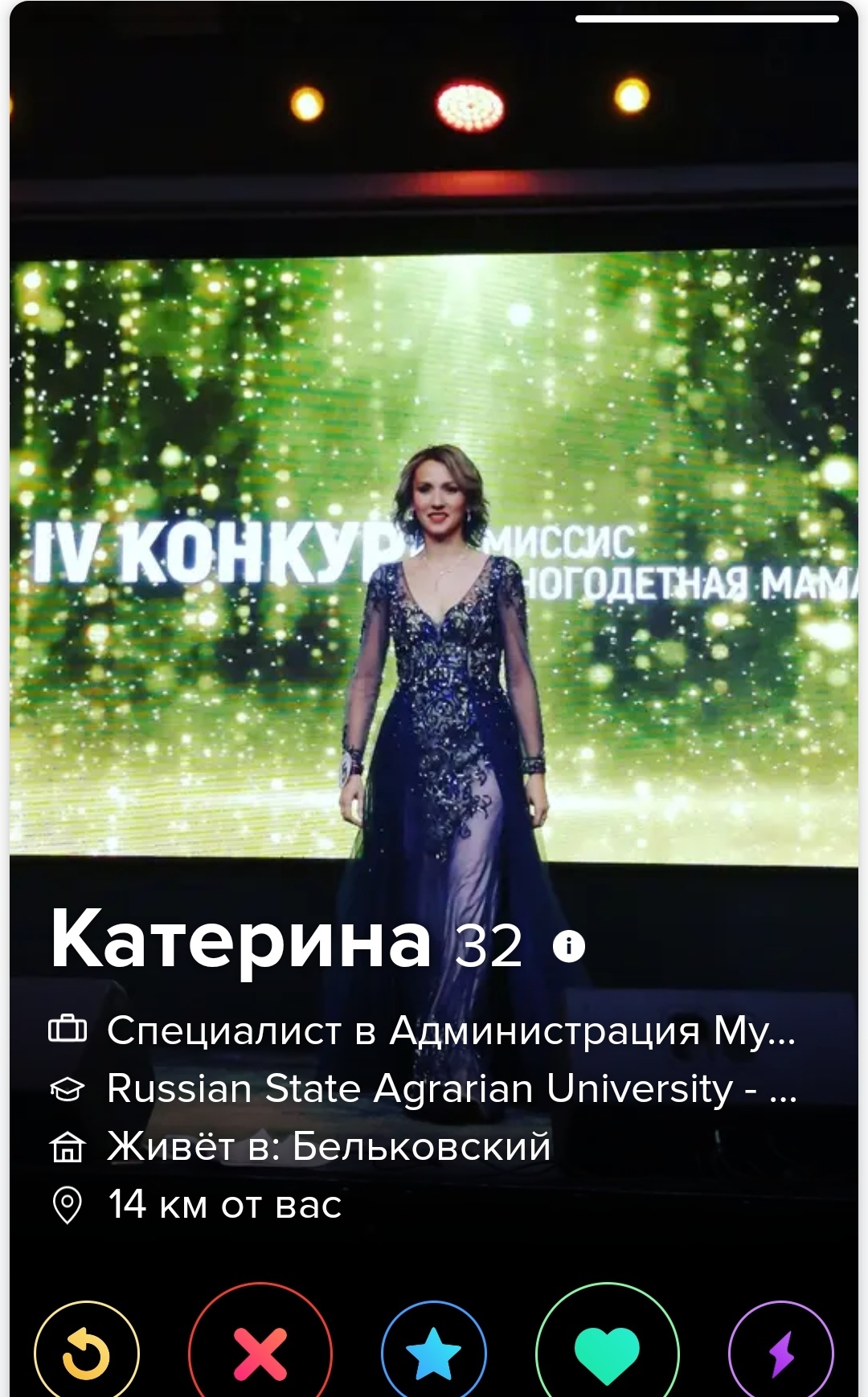This screenshot has height=1397, width=868.
Task: Rewind the last swipe
Action: pyautogui.click(x=87, y=1352)
